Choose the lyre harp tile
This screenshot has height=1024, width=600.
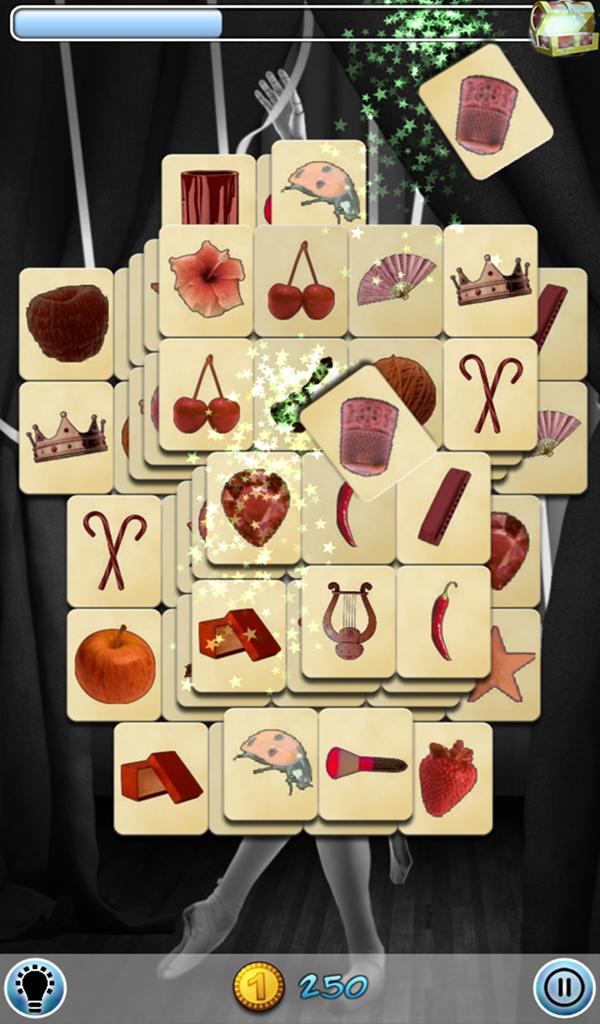348,620
